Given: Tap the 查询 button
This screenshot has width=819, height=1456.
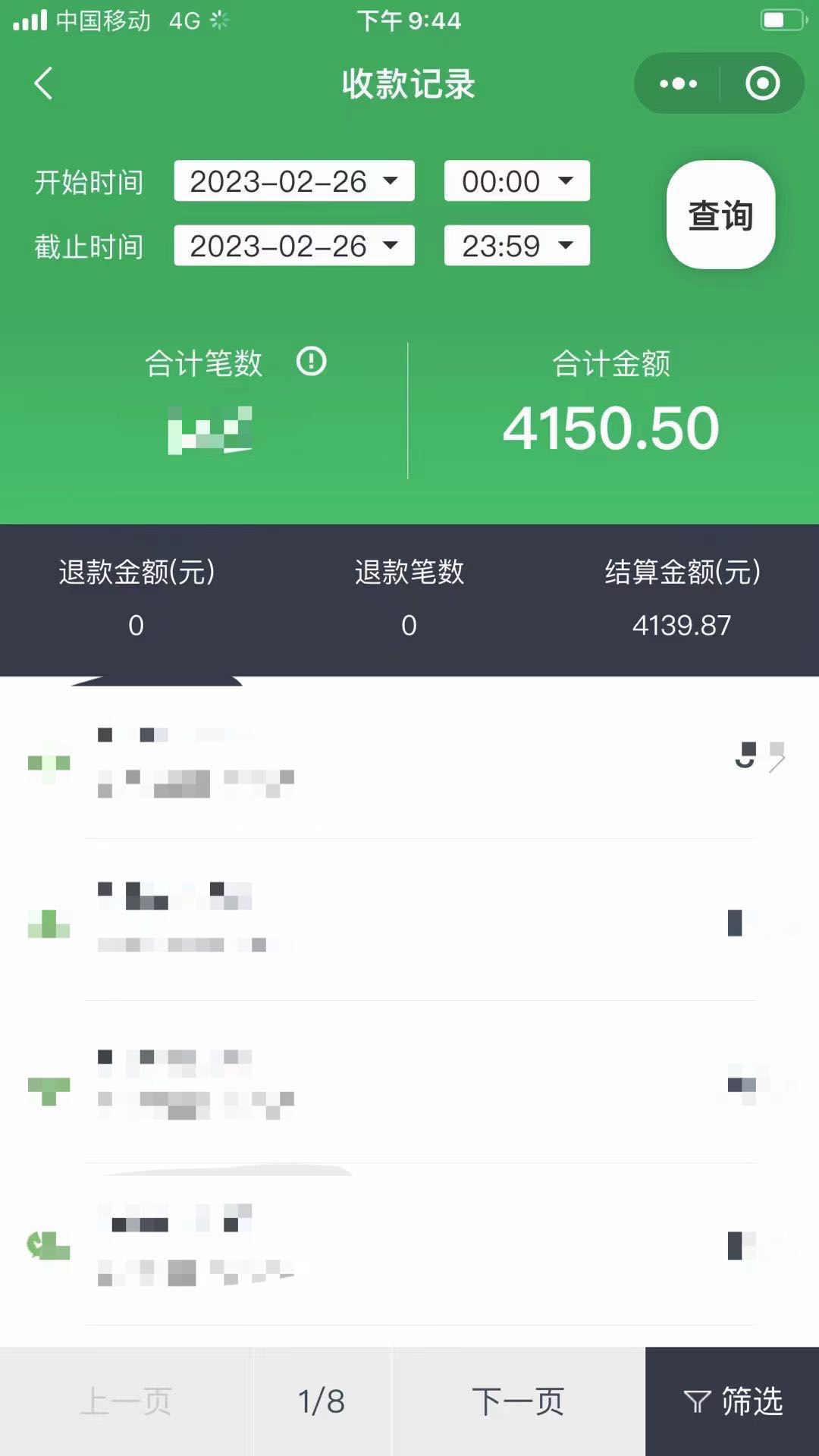Looking at the screenshot, I should click(720, 215).
